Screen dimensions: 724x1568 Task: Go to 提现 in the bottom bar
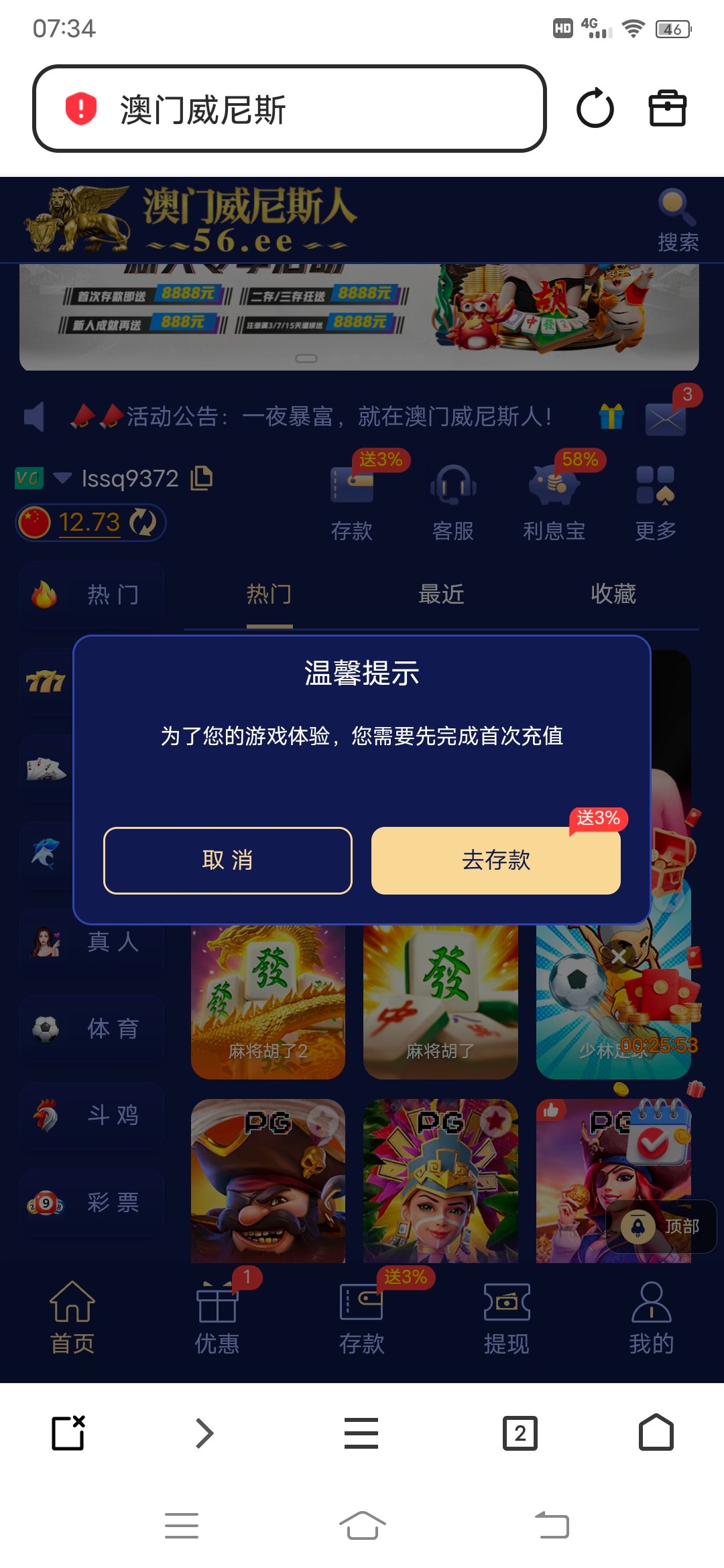pos(507,1317)
